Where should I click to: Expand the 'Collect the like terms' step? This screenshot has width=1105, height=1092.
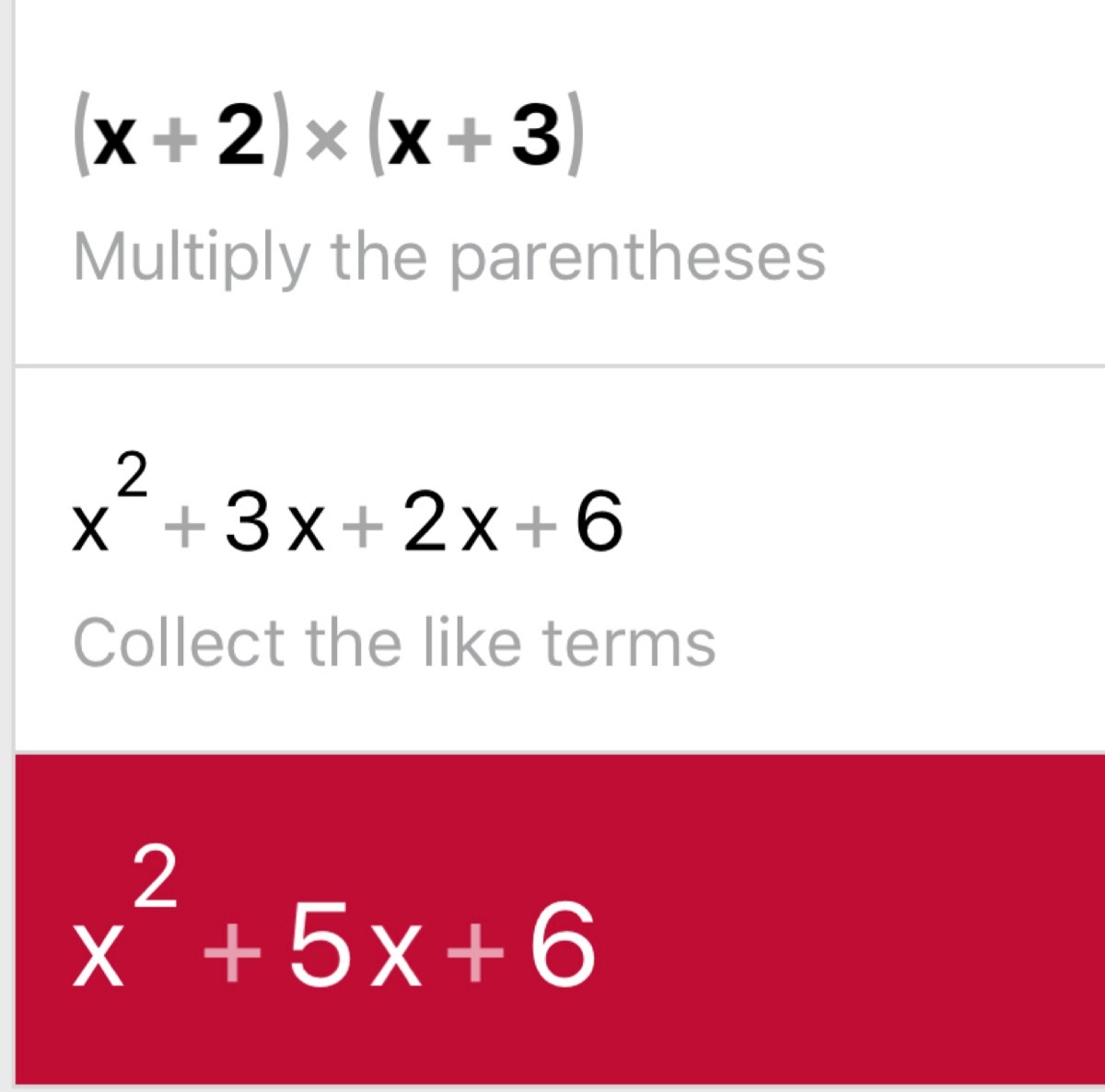point(394,643)
